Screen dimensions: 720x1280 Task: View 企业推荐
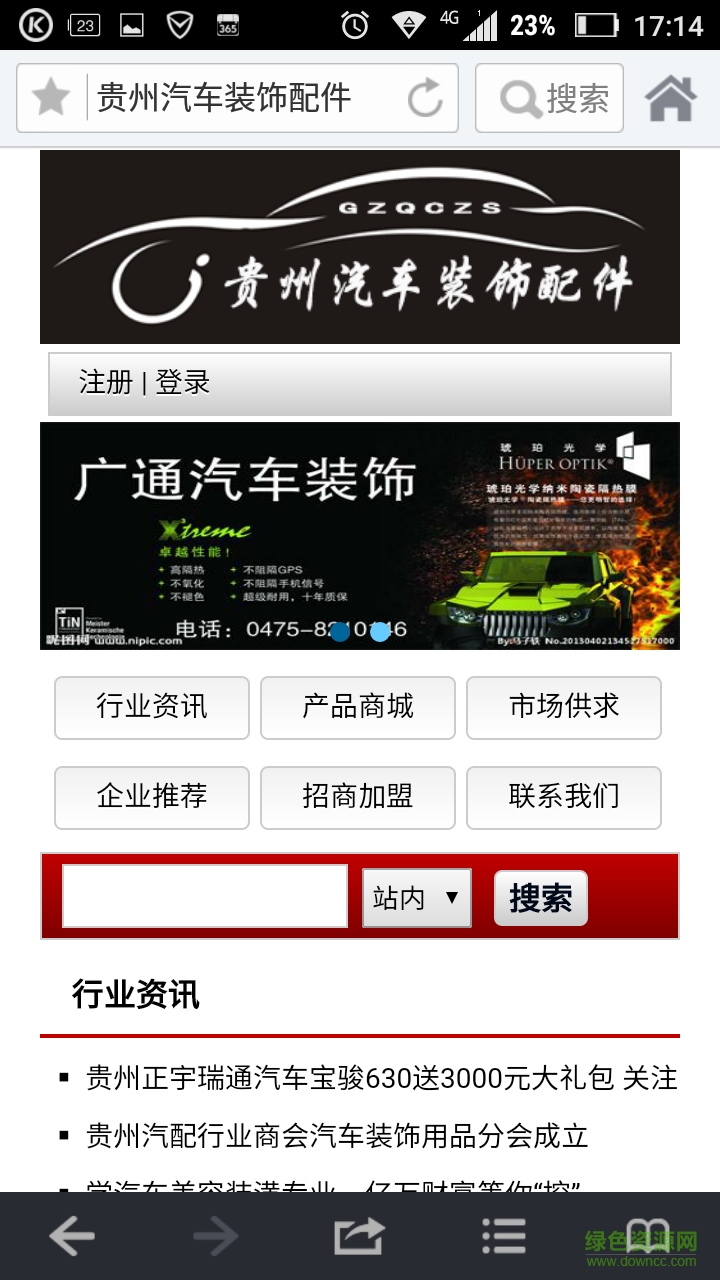(x=152, y=797)
